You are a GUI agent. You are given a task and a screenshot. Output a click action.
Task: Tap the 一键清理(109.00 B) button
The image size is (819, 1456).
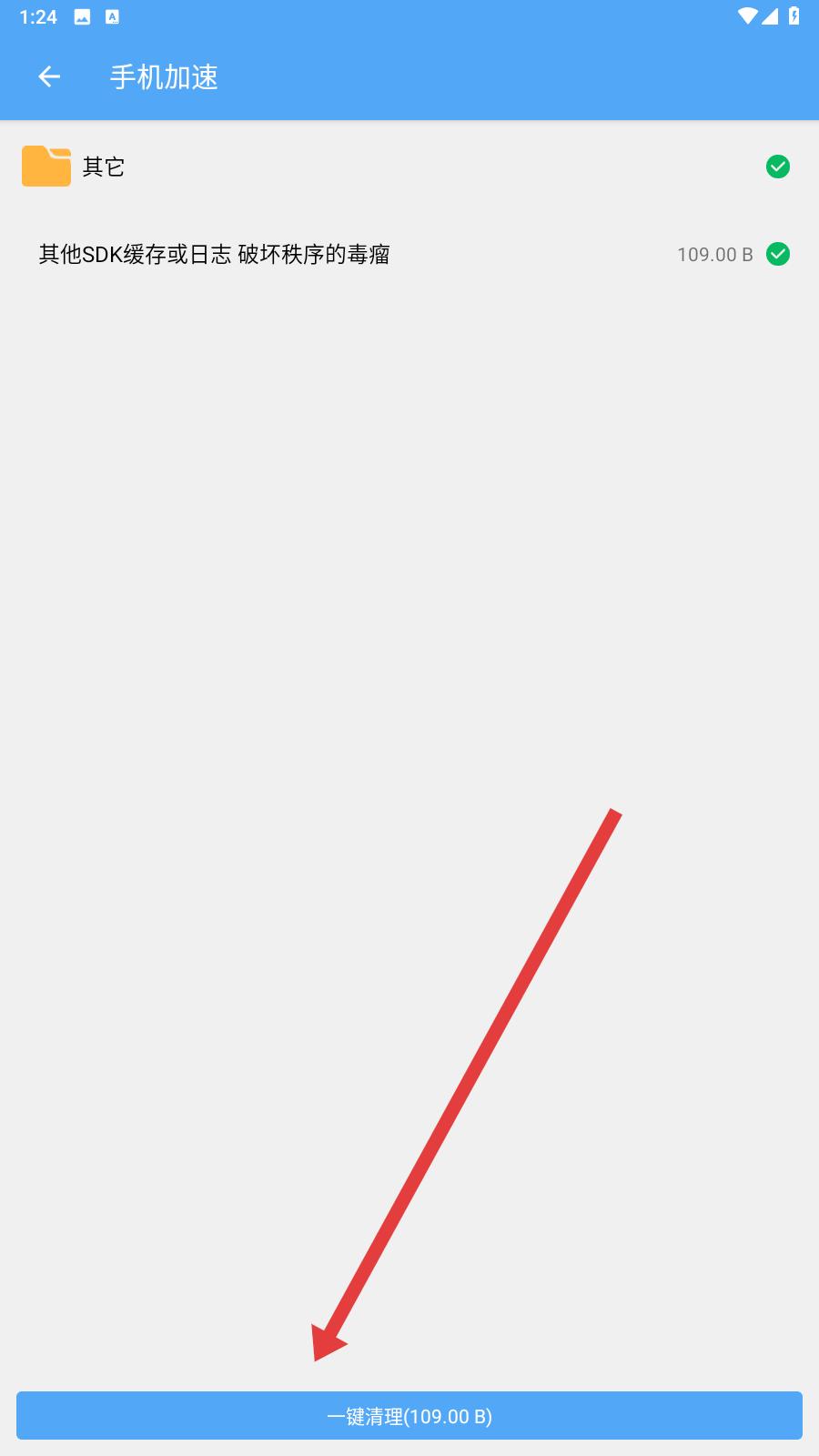pos(409,1415)
